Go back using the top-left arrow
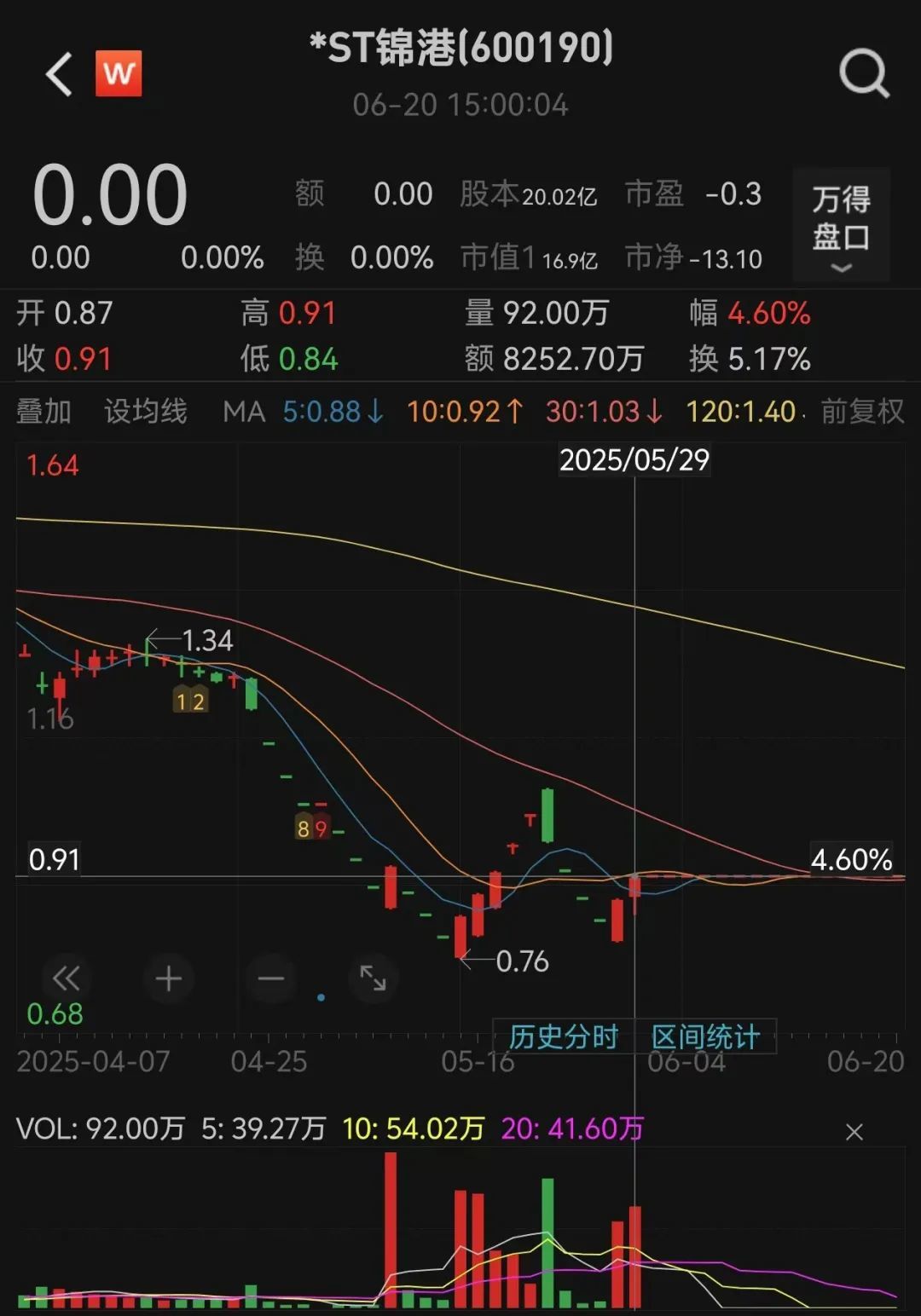This screenshot has height=1316, width=921. (60, 74)
